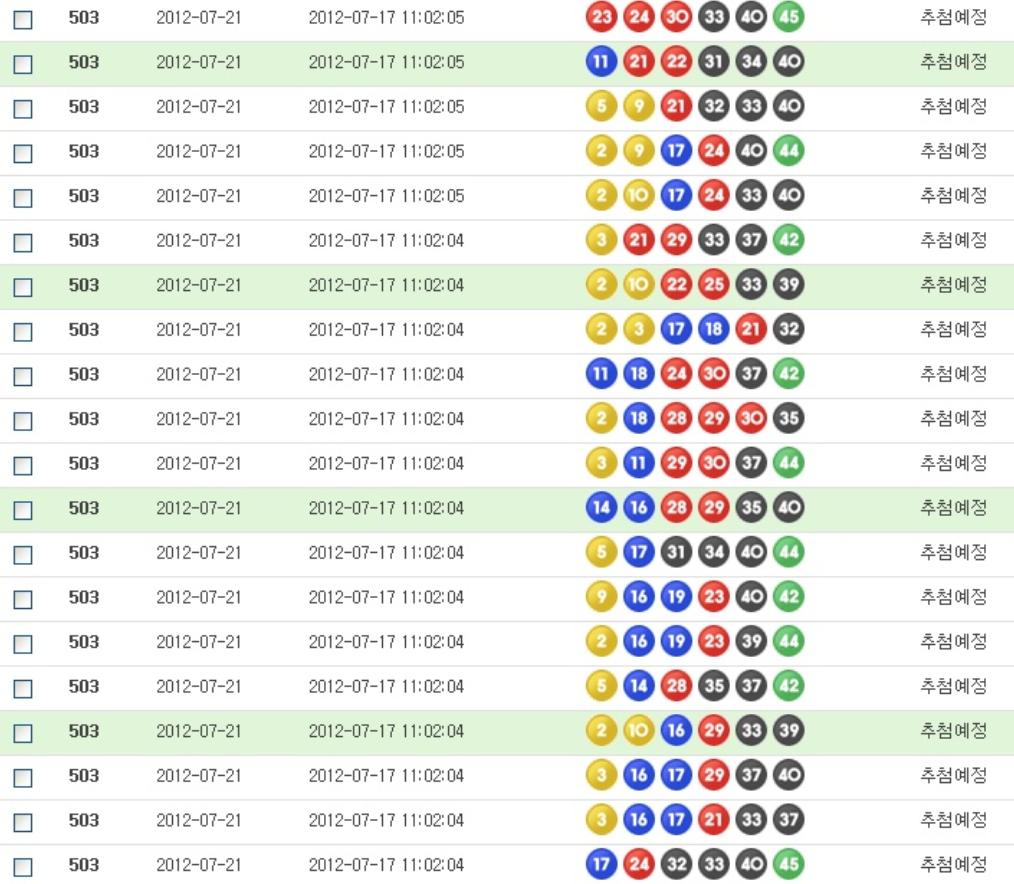Tick the checkbox for 5 9 21 32 33 40
Viewport: 1014px width, 884px height.
tap(23, 108)
